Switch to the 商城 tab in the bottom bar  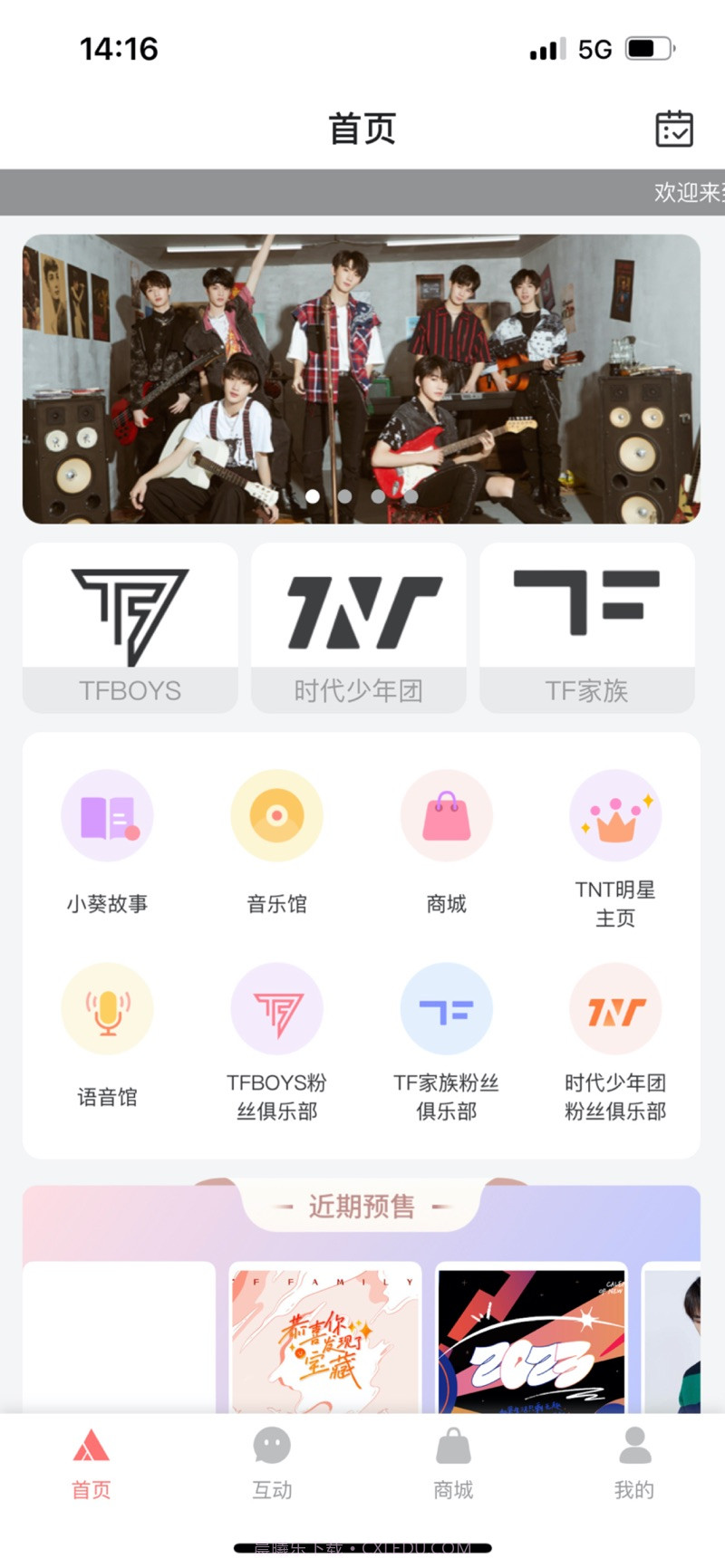click(453, 1462)
